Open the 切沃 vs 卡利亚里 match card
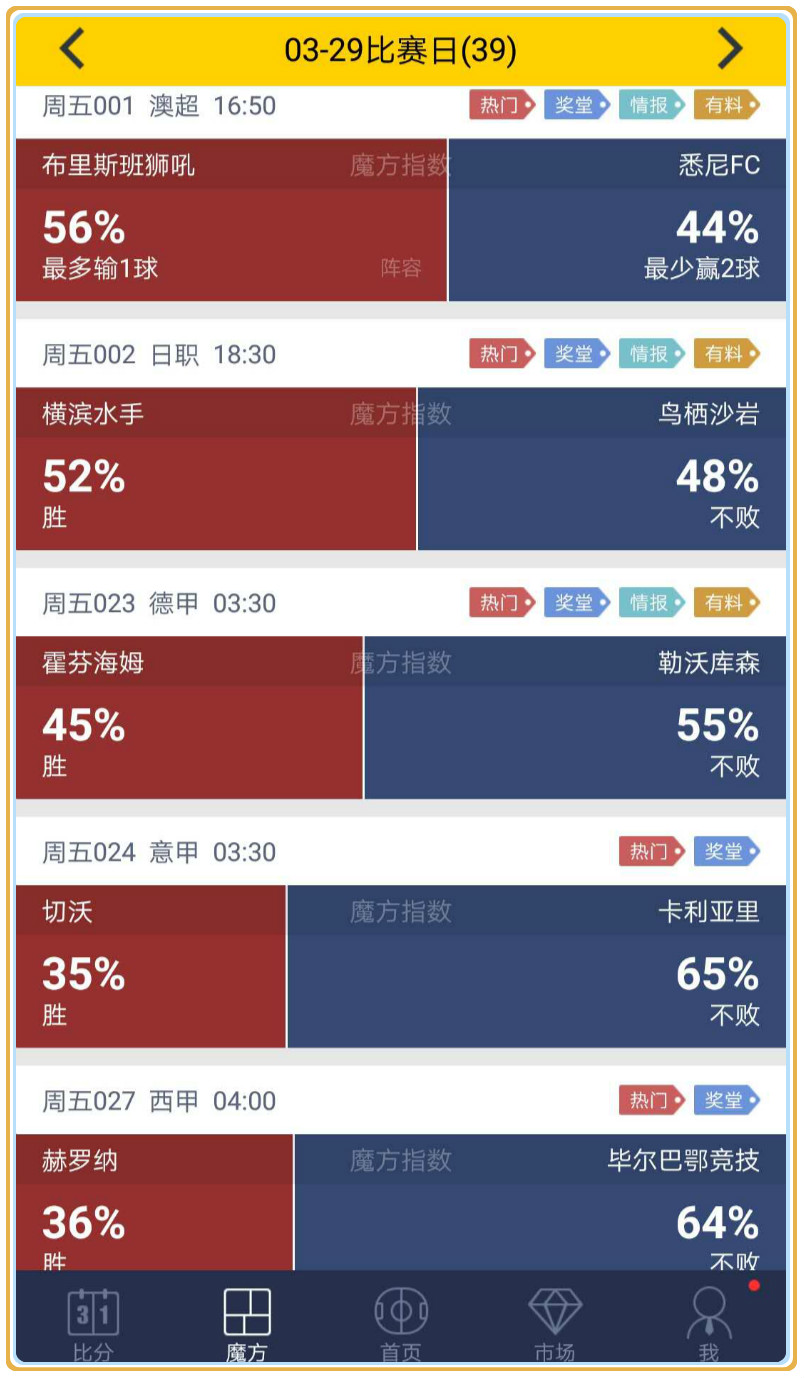The height and width of the screenshot is (1378, 805). click(400, 967)
